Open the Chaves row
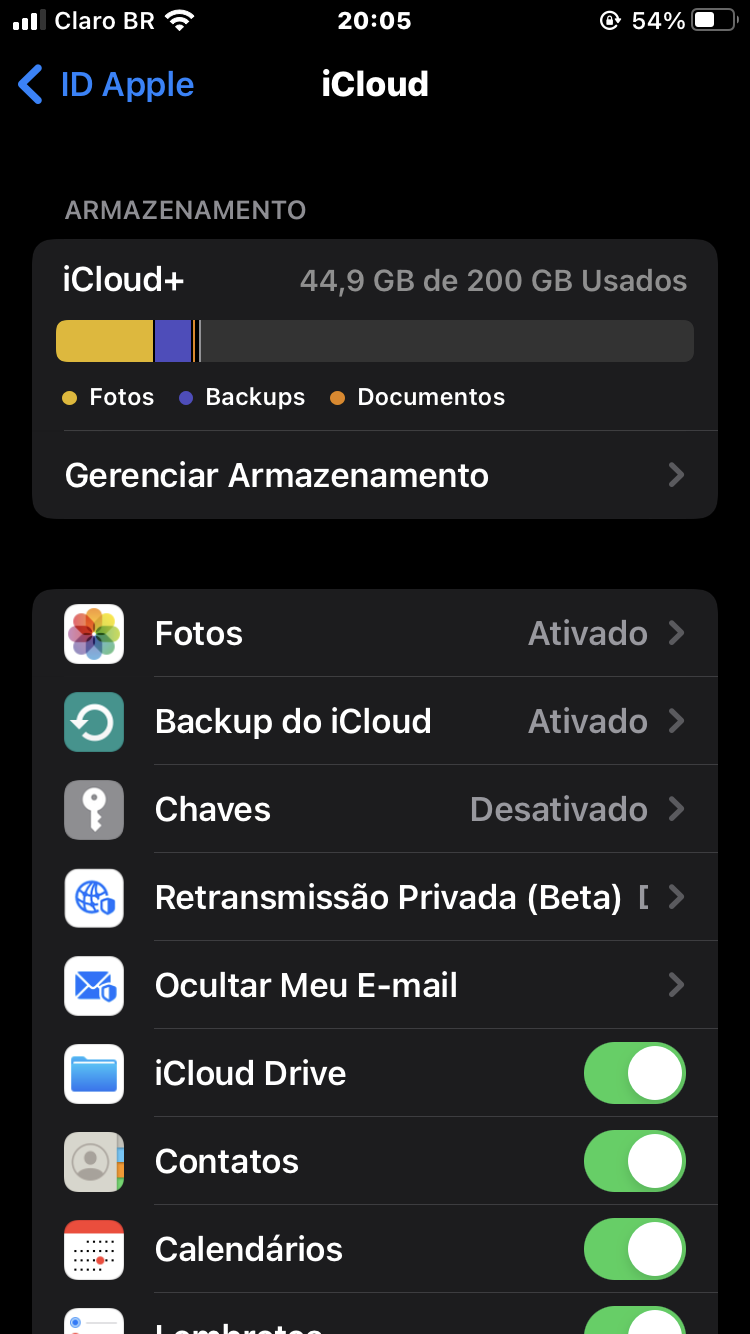 tap(375, 810)
